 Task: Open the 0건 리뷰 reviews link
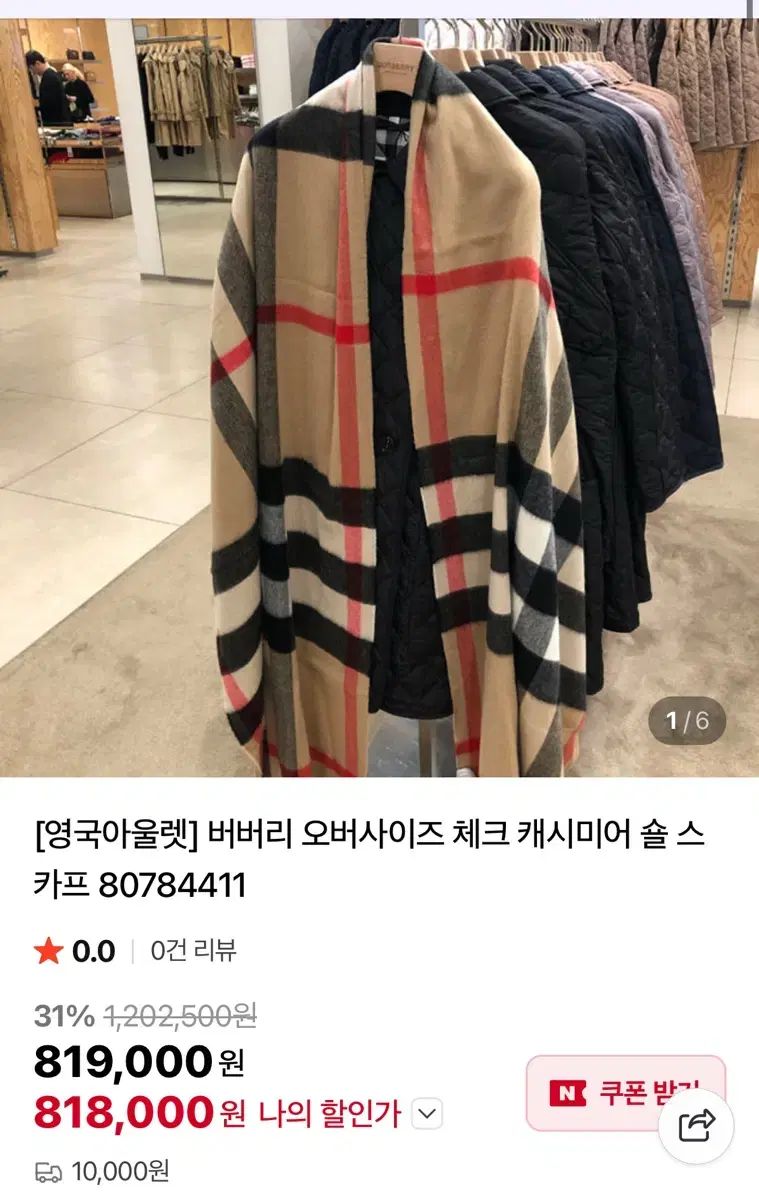193,950
